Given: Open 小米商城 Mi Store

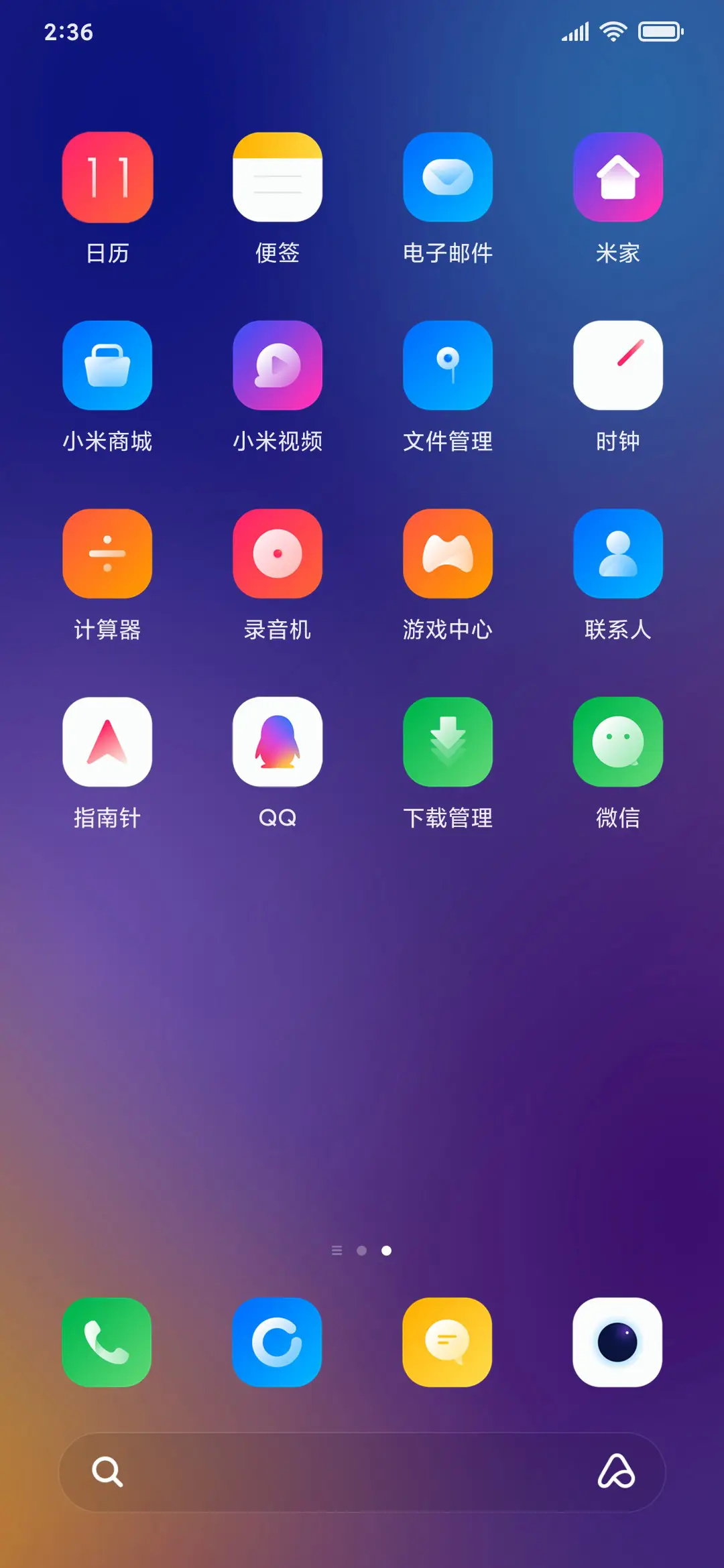Looking at the screenshot, I should click(x=107, y=365).
